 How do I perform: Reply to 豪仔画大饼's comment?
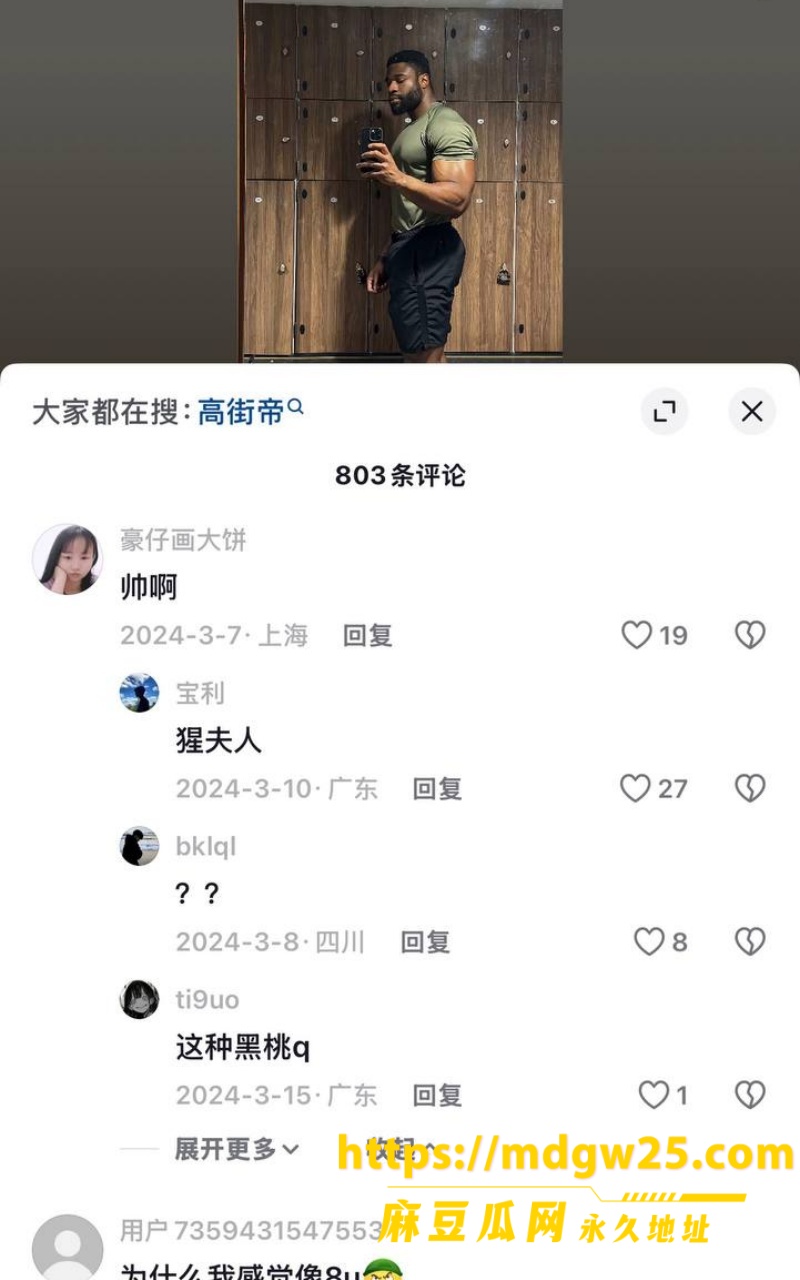(x=368, y=635)
